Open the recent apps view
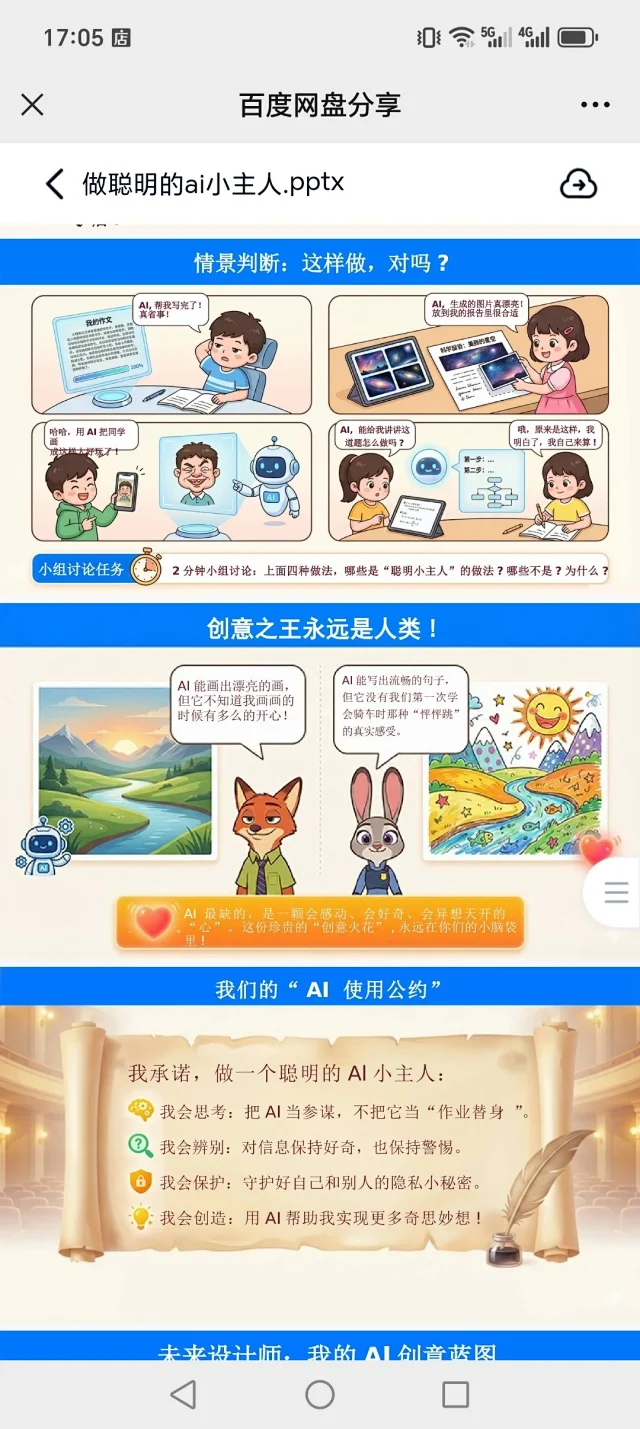 [x=455, y=1394]
